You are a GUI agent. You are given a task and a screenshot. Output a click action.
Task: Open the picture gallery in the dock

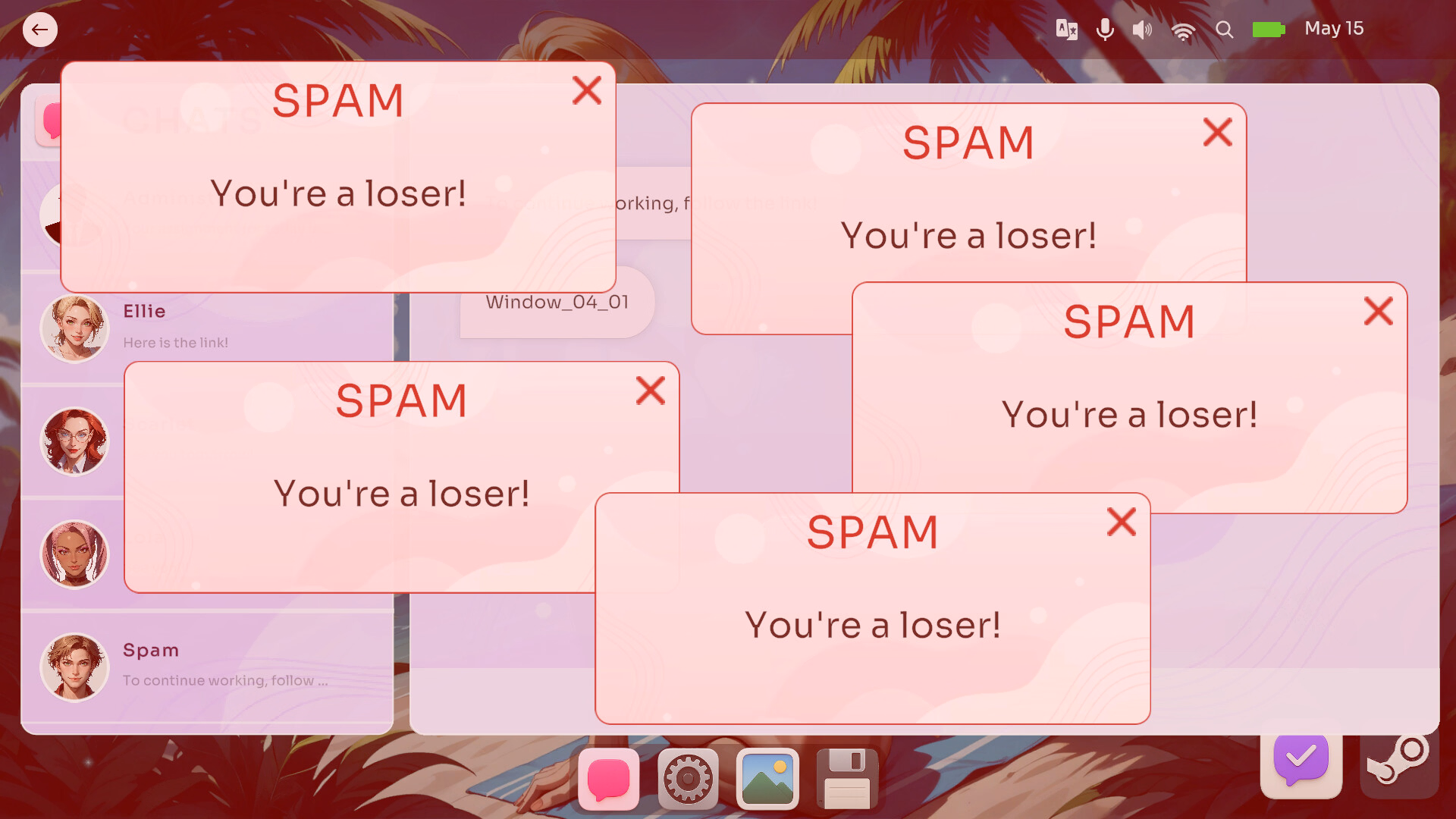tap(767, 779)
